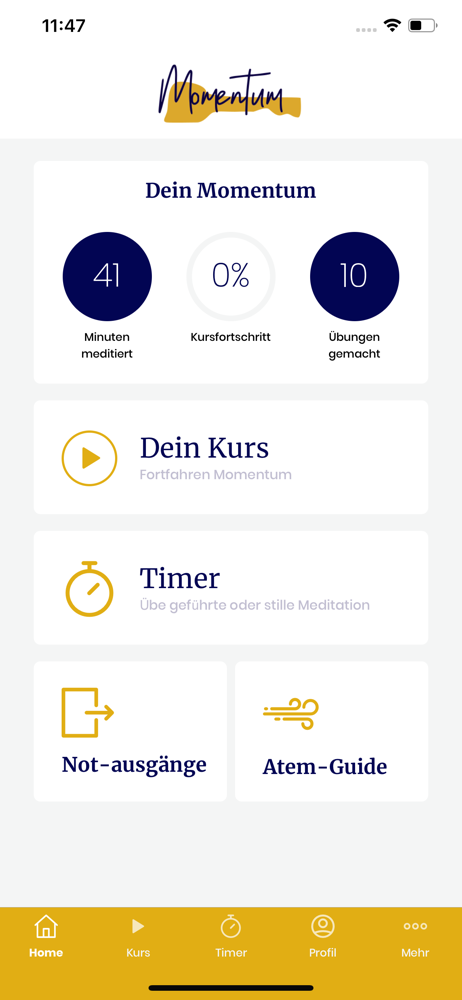Open the Not-ausgänge tile
The height and width of the screenshot is (1000, 462).
(x=130, y=731)
